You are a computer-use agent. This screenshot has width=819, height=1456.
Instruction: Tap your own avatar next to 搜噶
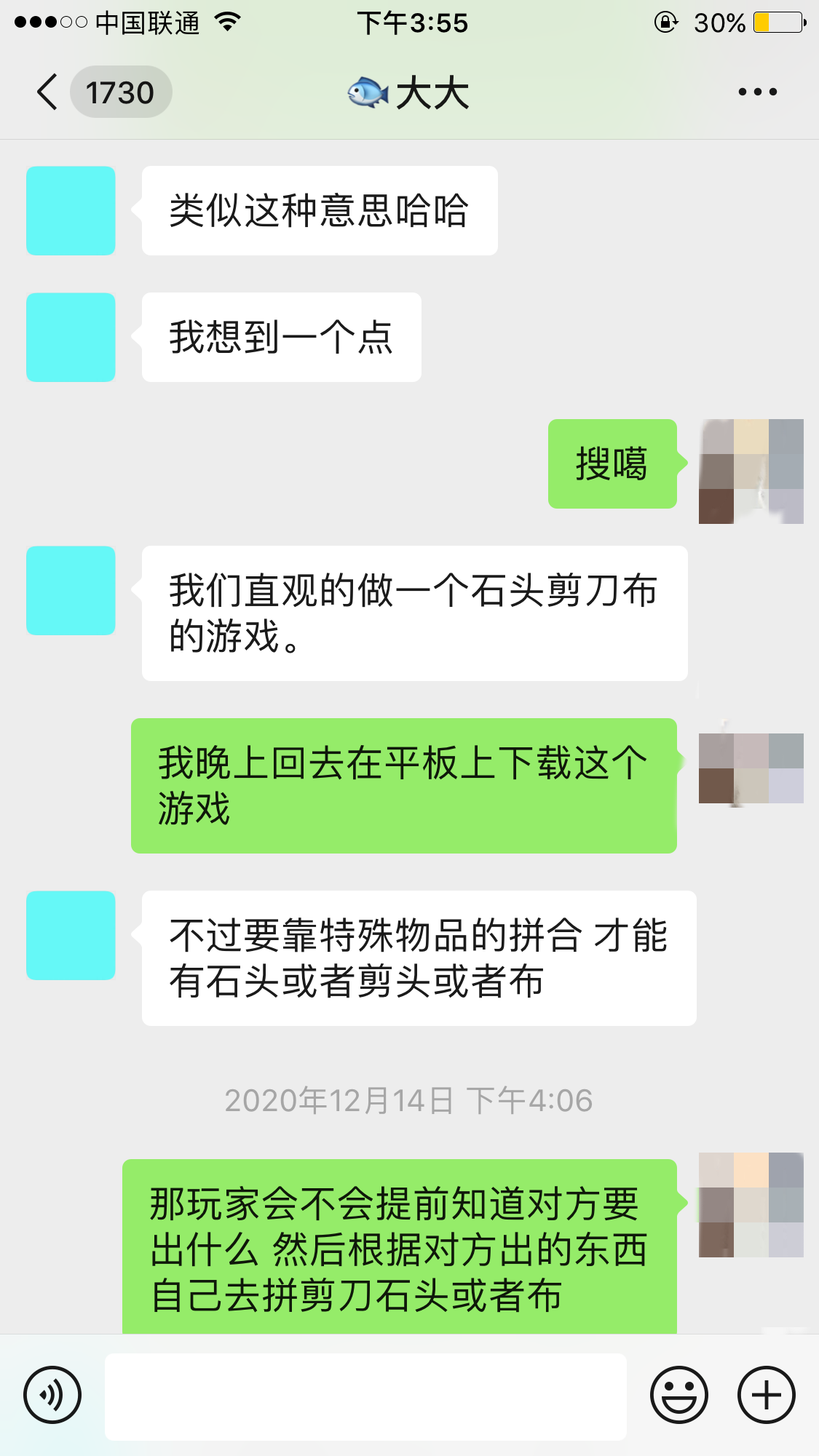click(x=749, y=472)
